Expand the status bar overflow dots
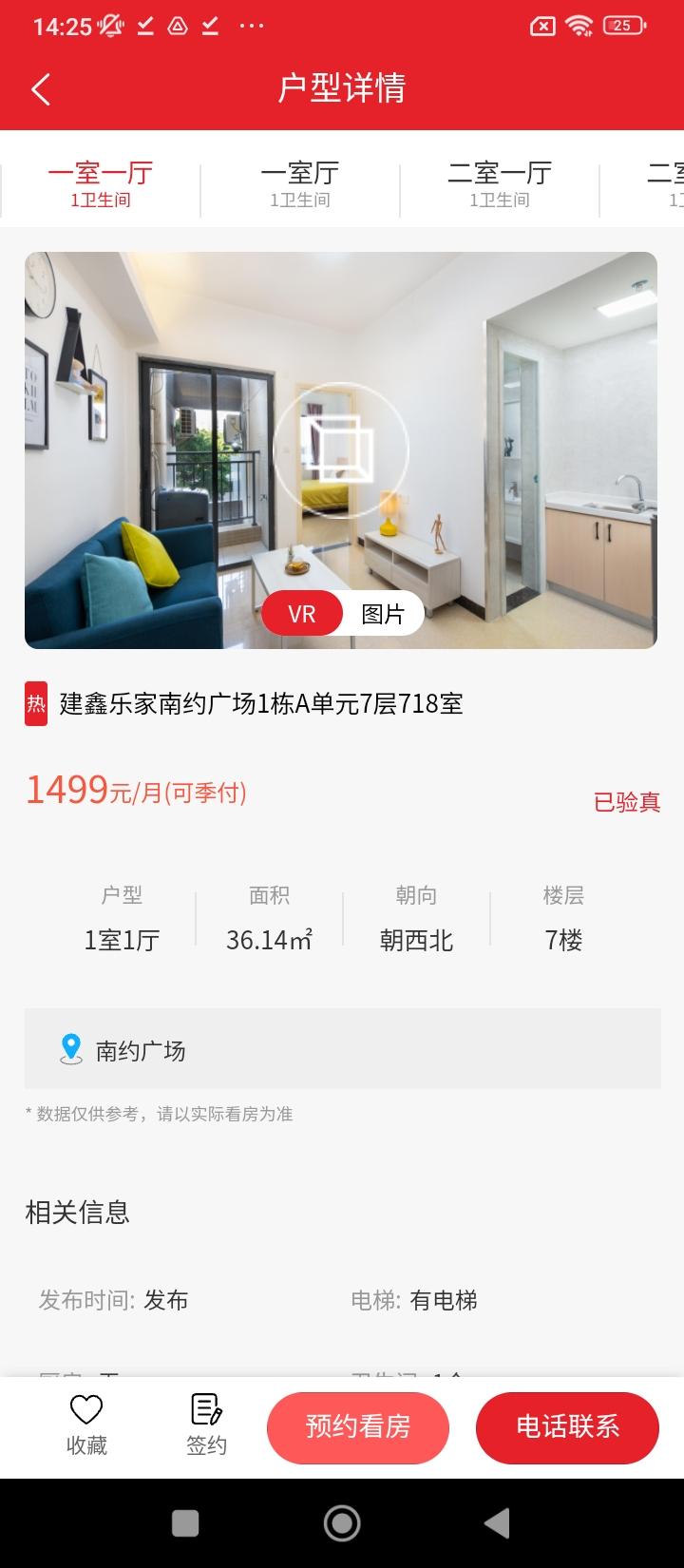 click(254, 26)
